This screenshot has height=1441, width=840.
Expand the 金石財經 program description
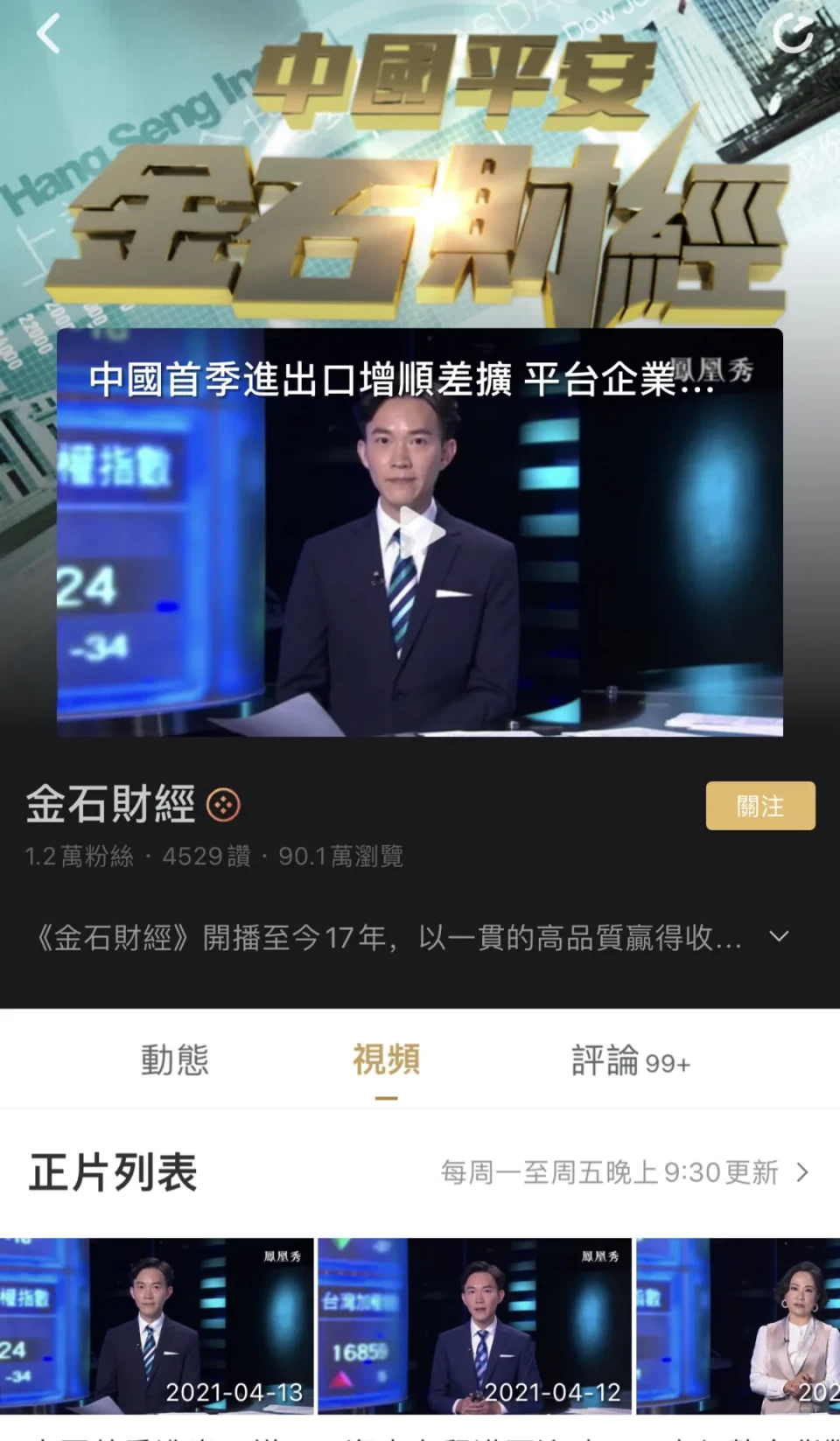pos(778,937)
